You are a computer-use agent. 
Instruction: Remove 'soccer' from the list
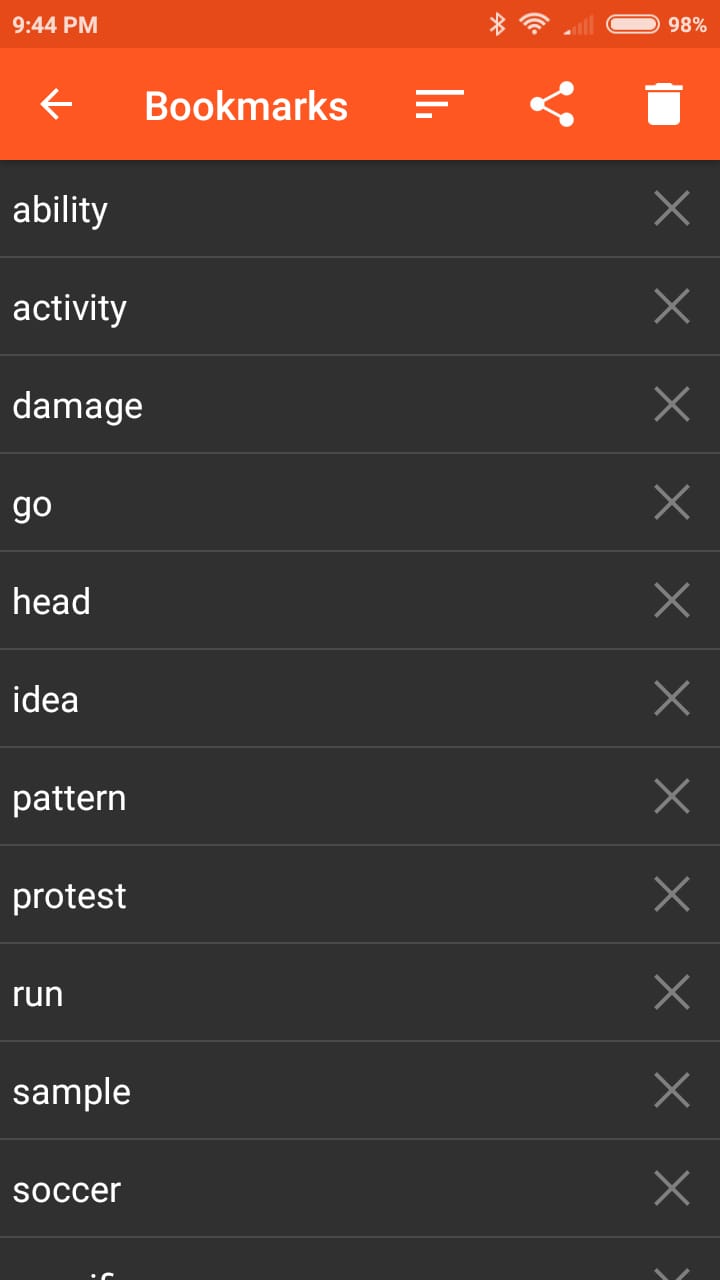tap(670, 1188)
